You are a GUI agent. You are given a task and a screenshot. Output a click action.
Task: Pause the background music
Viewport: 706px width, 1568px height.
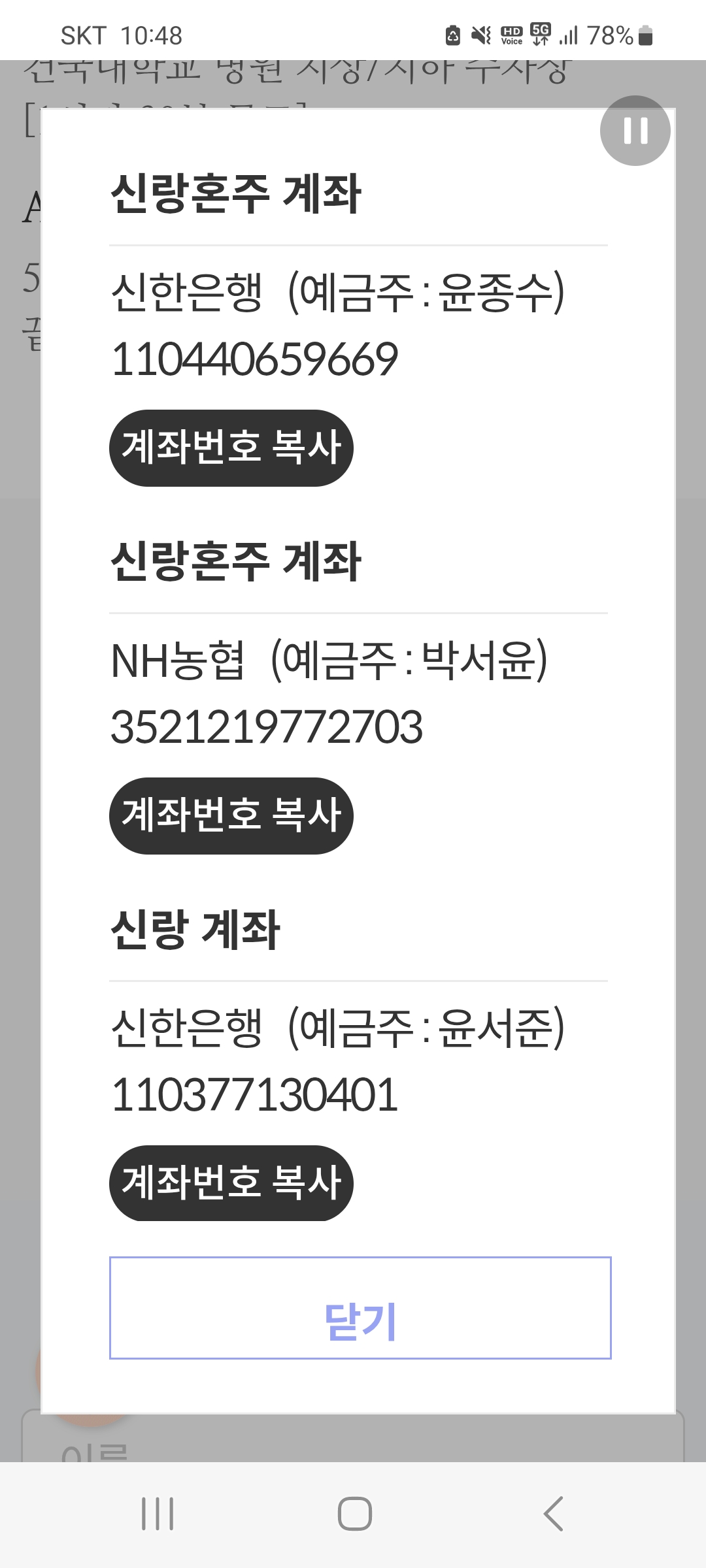(635, 131)
